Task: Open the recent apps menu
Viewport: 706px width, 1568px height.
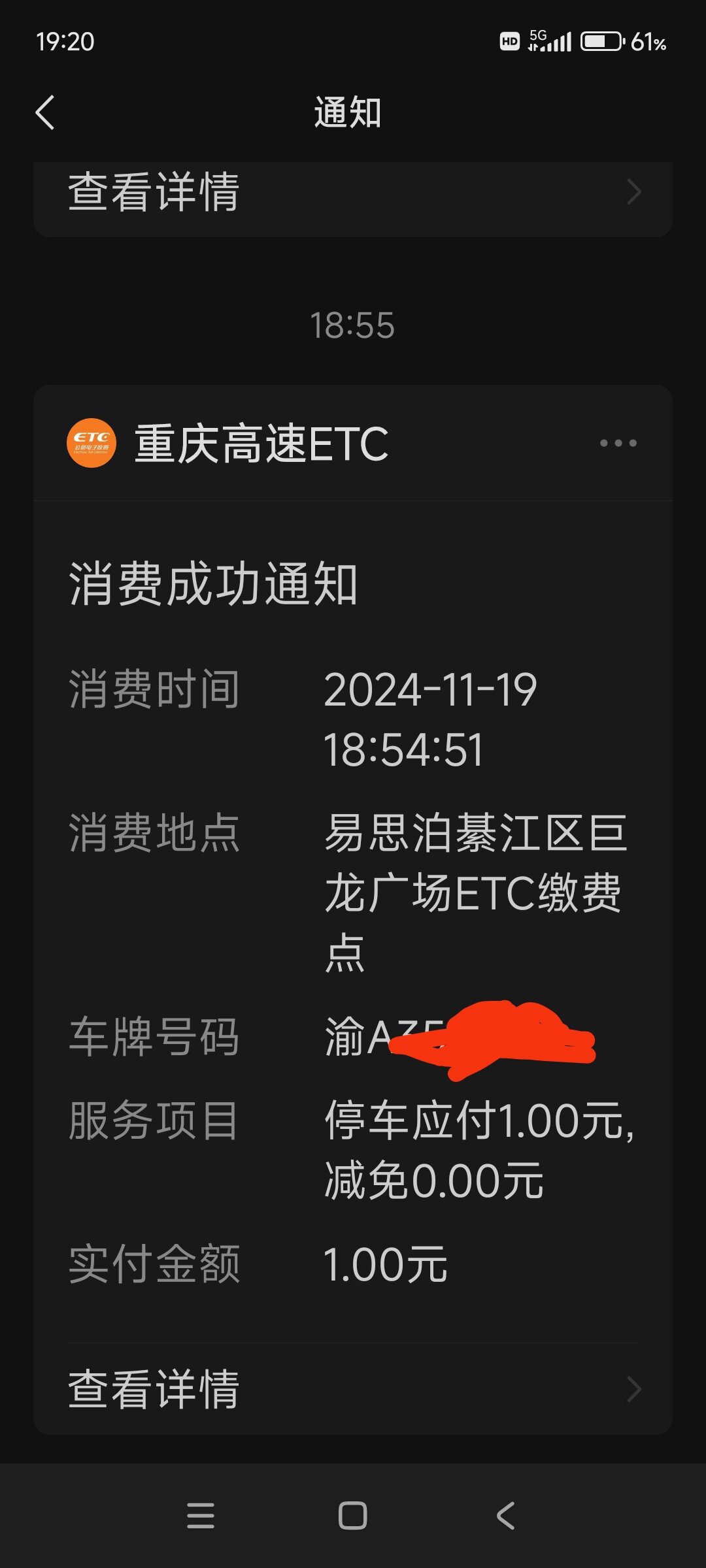Action: point(200,1516)
